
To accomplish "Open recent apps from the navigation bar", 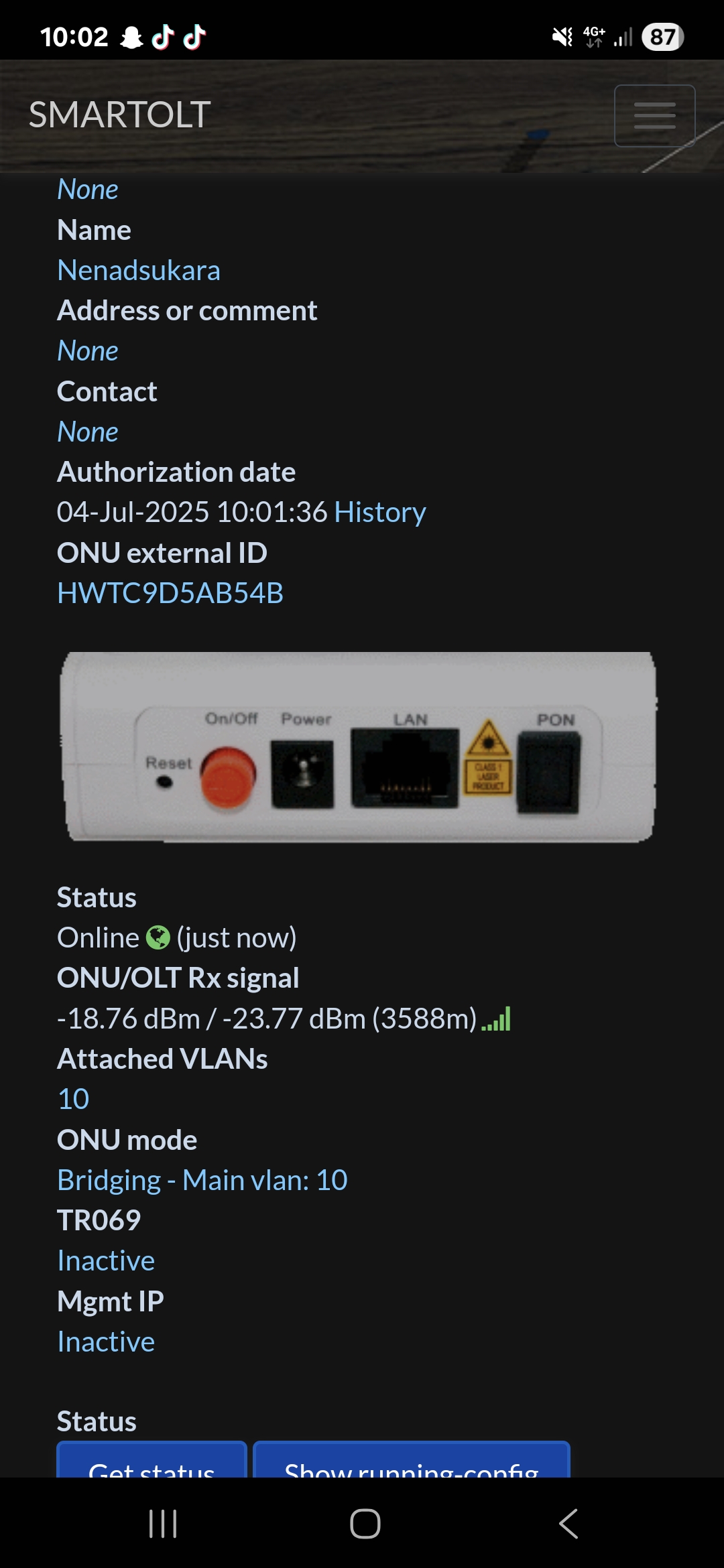I will [x=163, y=1524].
